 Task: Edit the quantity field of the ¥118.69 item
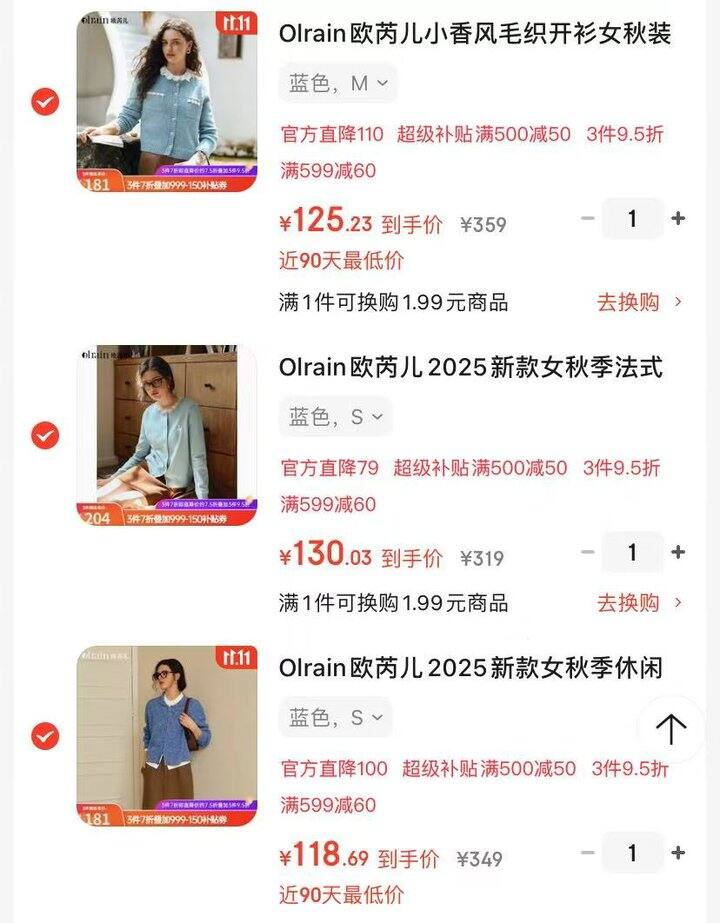click(632, 853)
